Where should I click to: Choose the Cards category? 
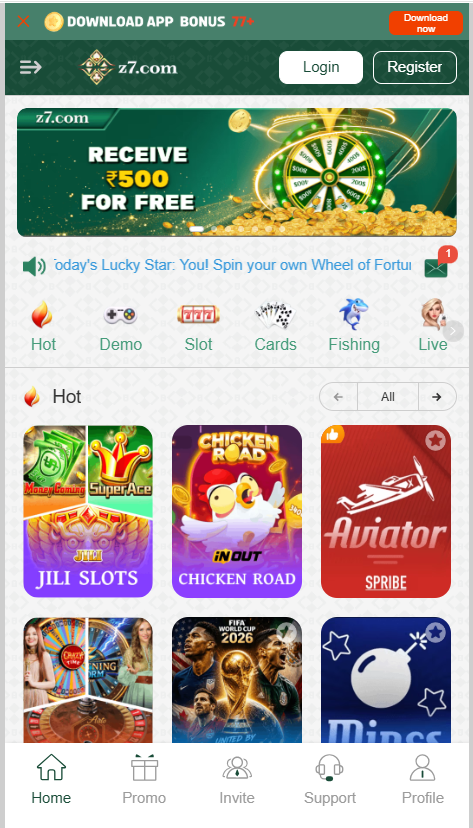click(x=276, y=326)
